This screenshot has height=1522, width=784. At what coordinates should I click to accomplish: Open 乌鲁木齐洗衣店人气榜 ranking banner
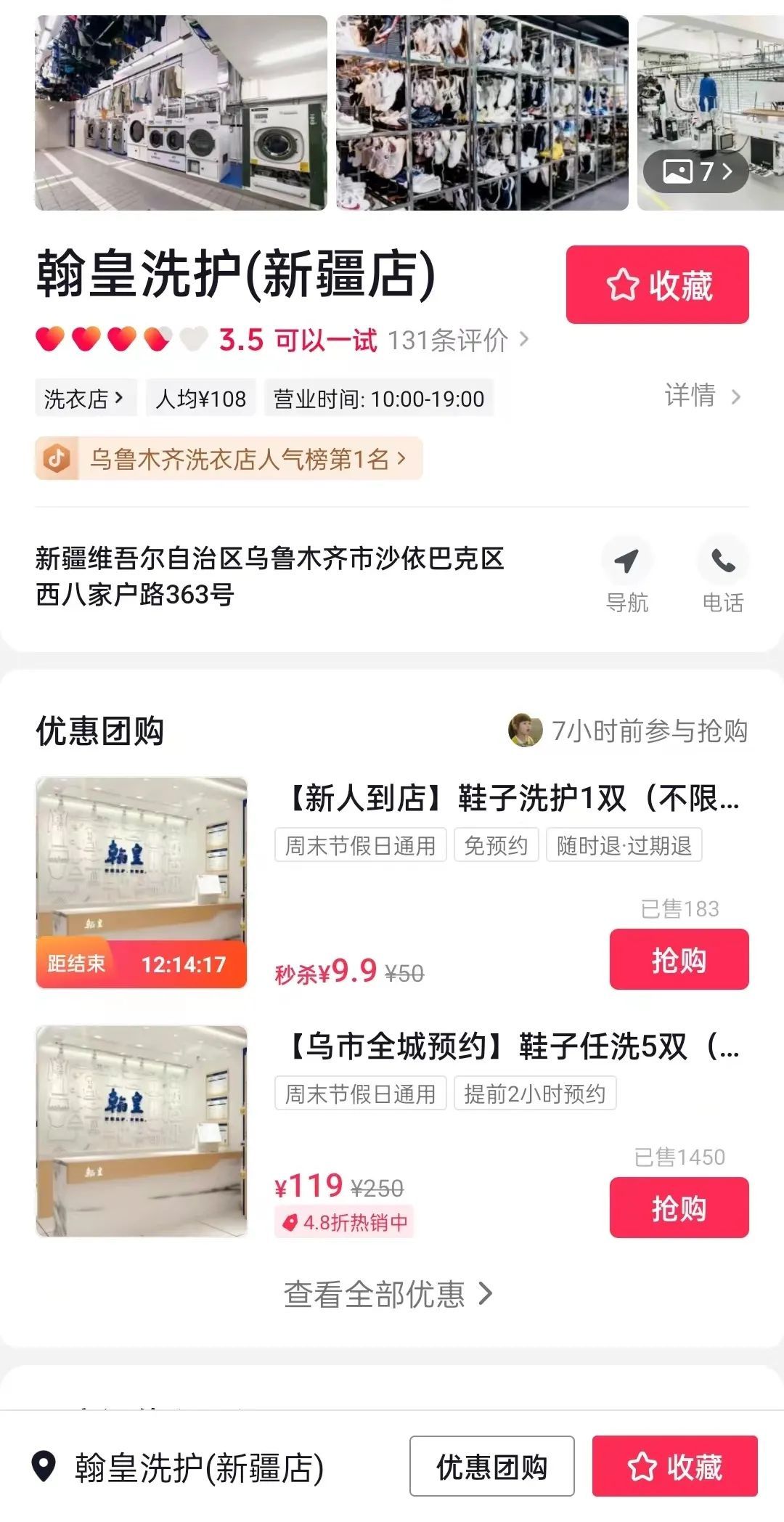point(229,458)
